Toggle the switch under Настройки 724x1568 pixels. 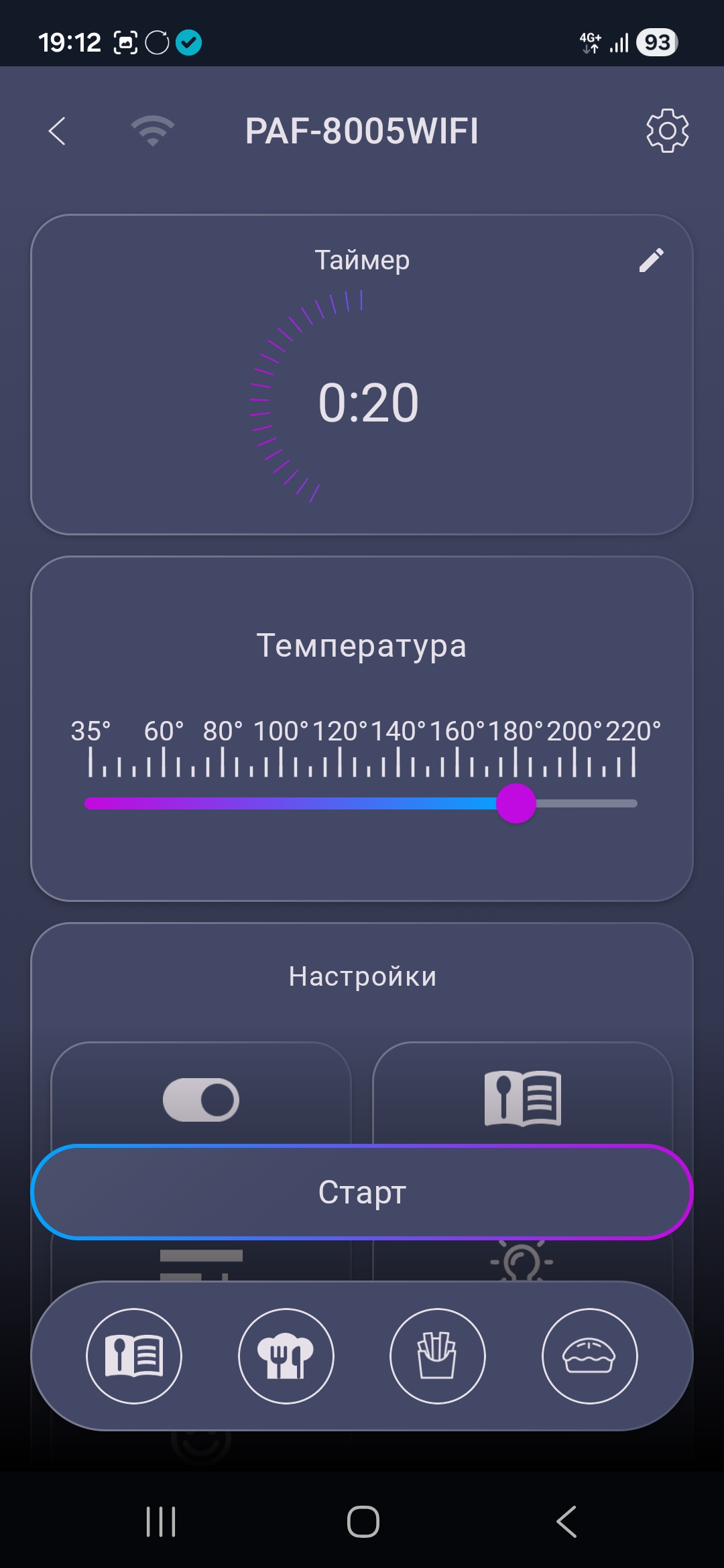(x=201, y=1100)
